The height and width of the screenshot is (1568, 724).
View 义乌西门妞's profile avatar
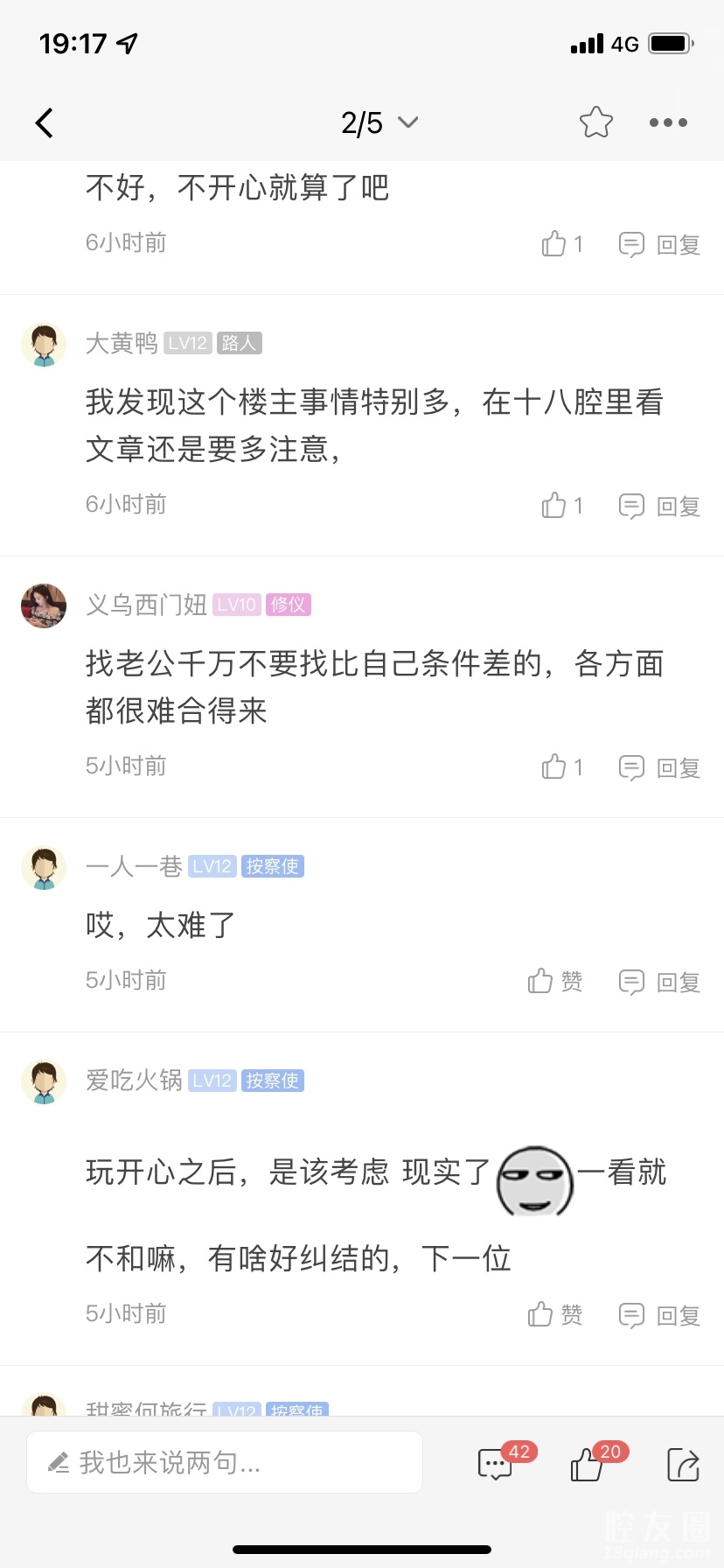[44, 605]
